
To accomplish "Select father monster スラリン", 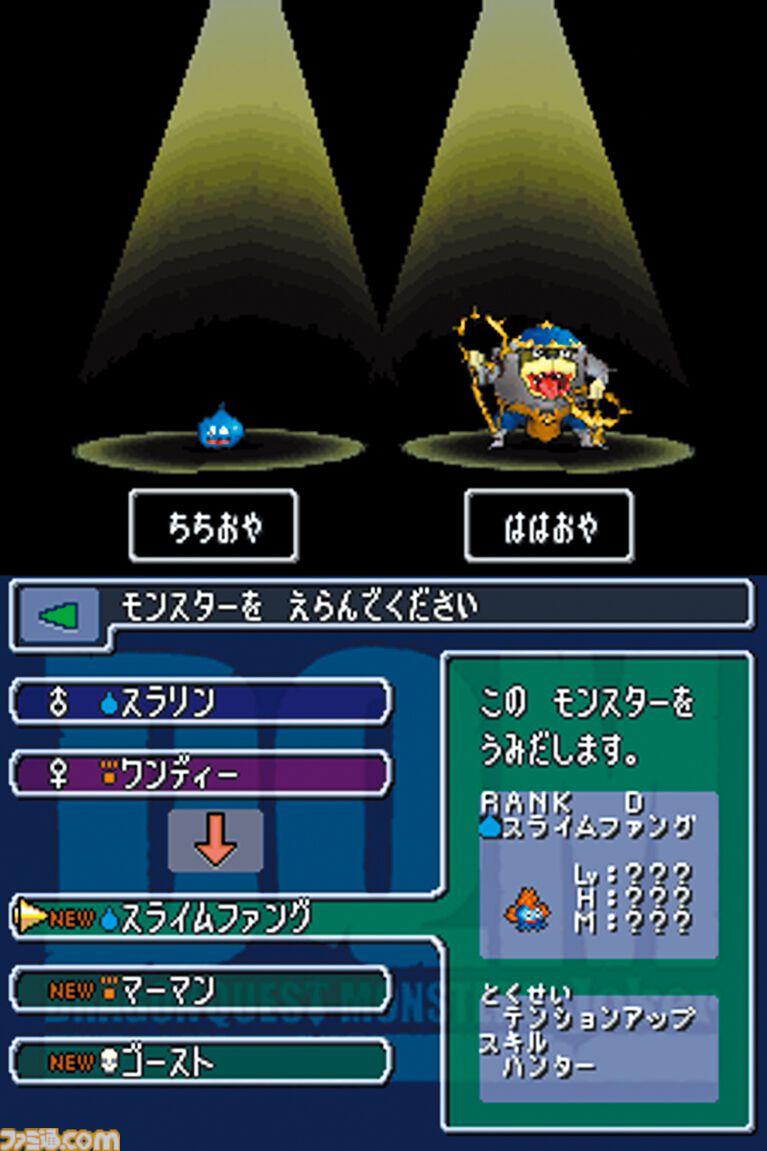I will (200, 702).
